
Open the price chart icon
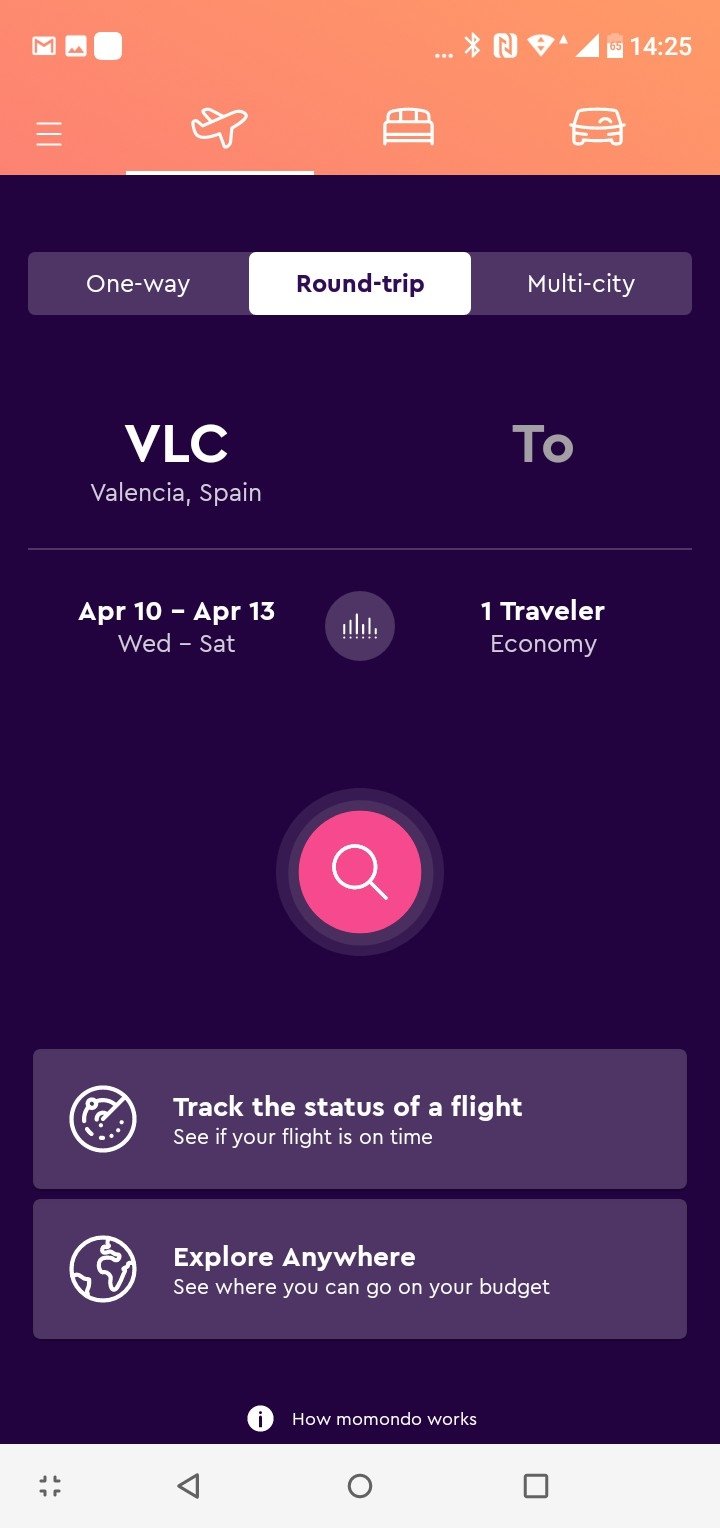(x=360, y=627)
